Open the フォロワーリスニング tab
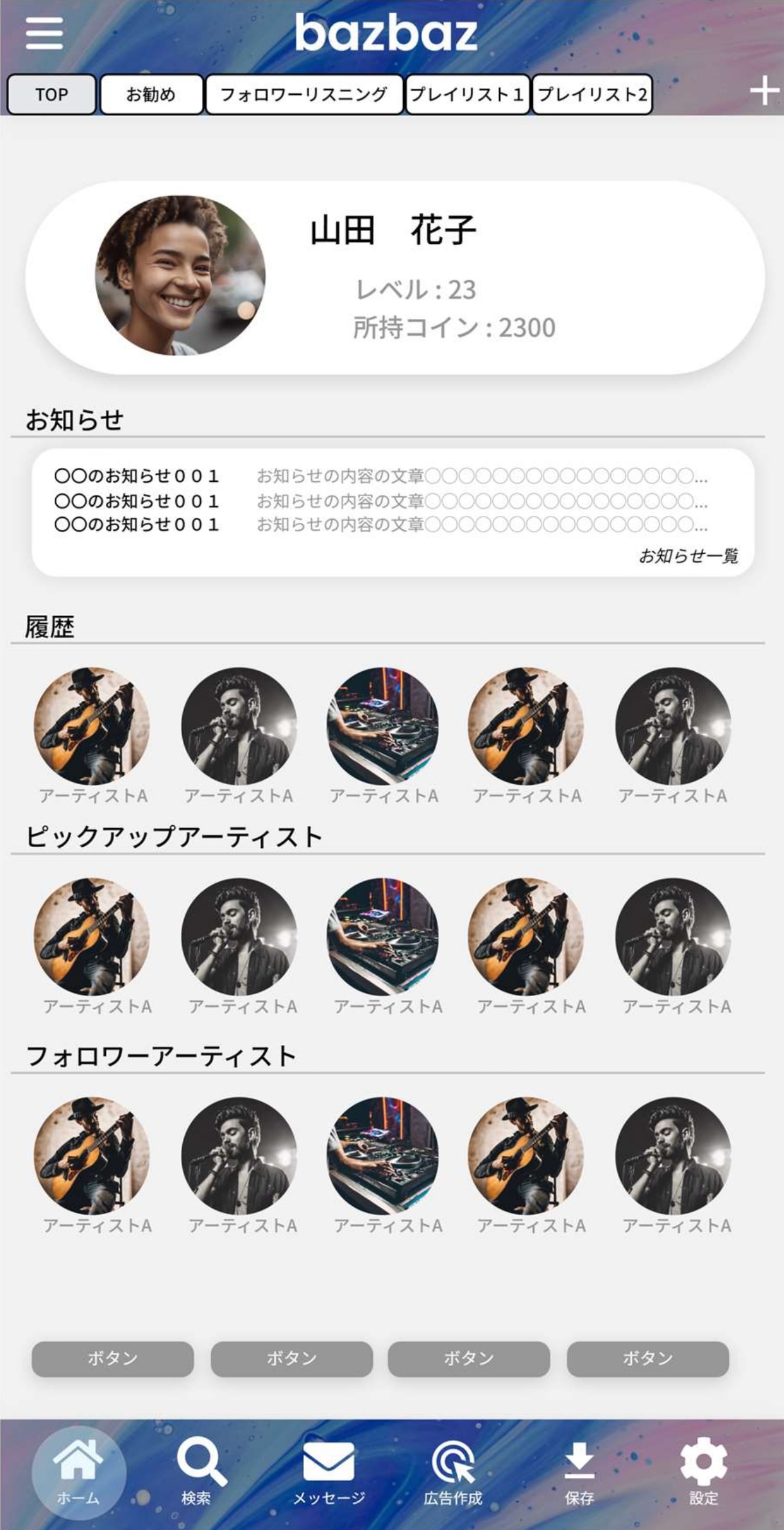 (x=303, y=94)
